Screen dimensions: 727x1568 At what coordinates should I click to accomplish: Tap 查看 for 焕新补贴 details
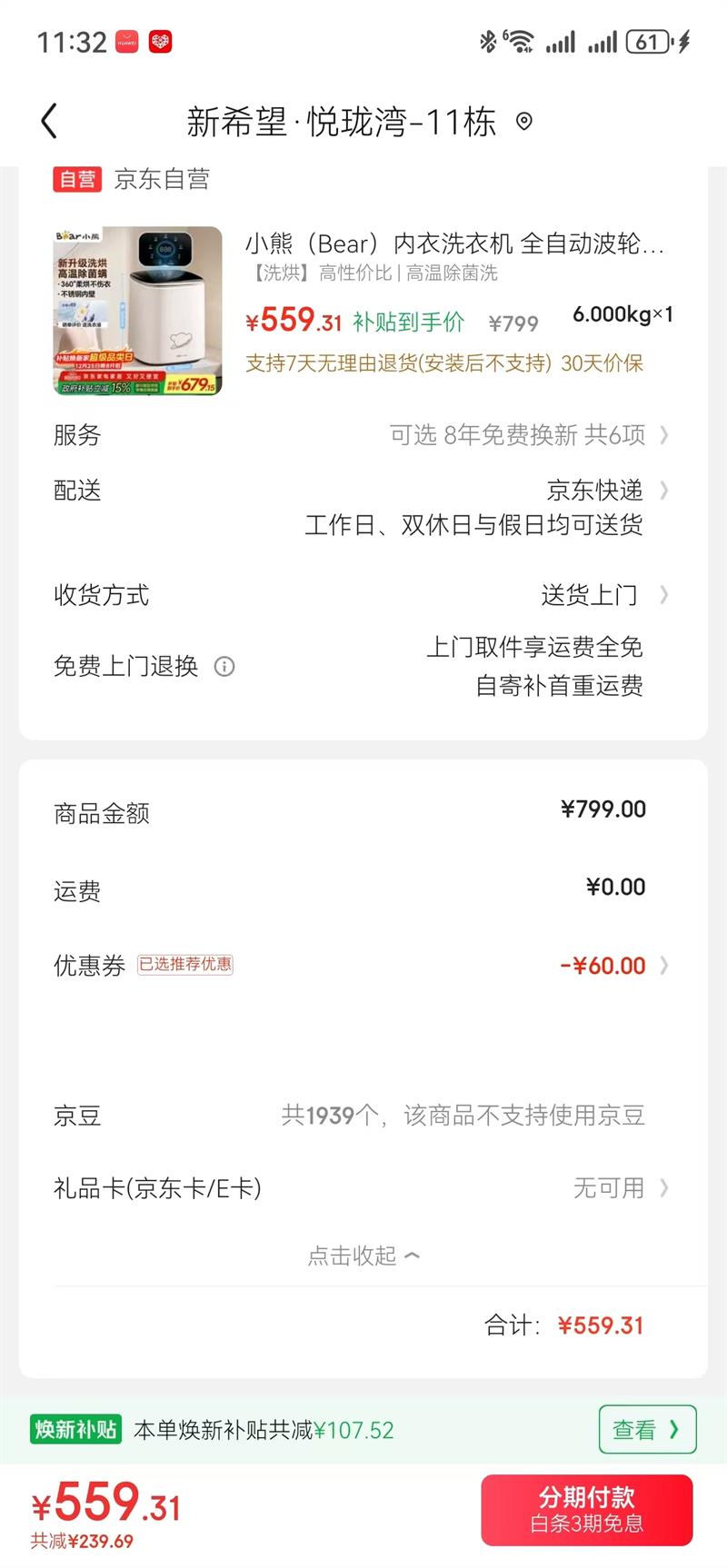pos(646,1430)
